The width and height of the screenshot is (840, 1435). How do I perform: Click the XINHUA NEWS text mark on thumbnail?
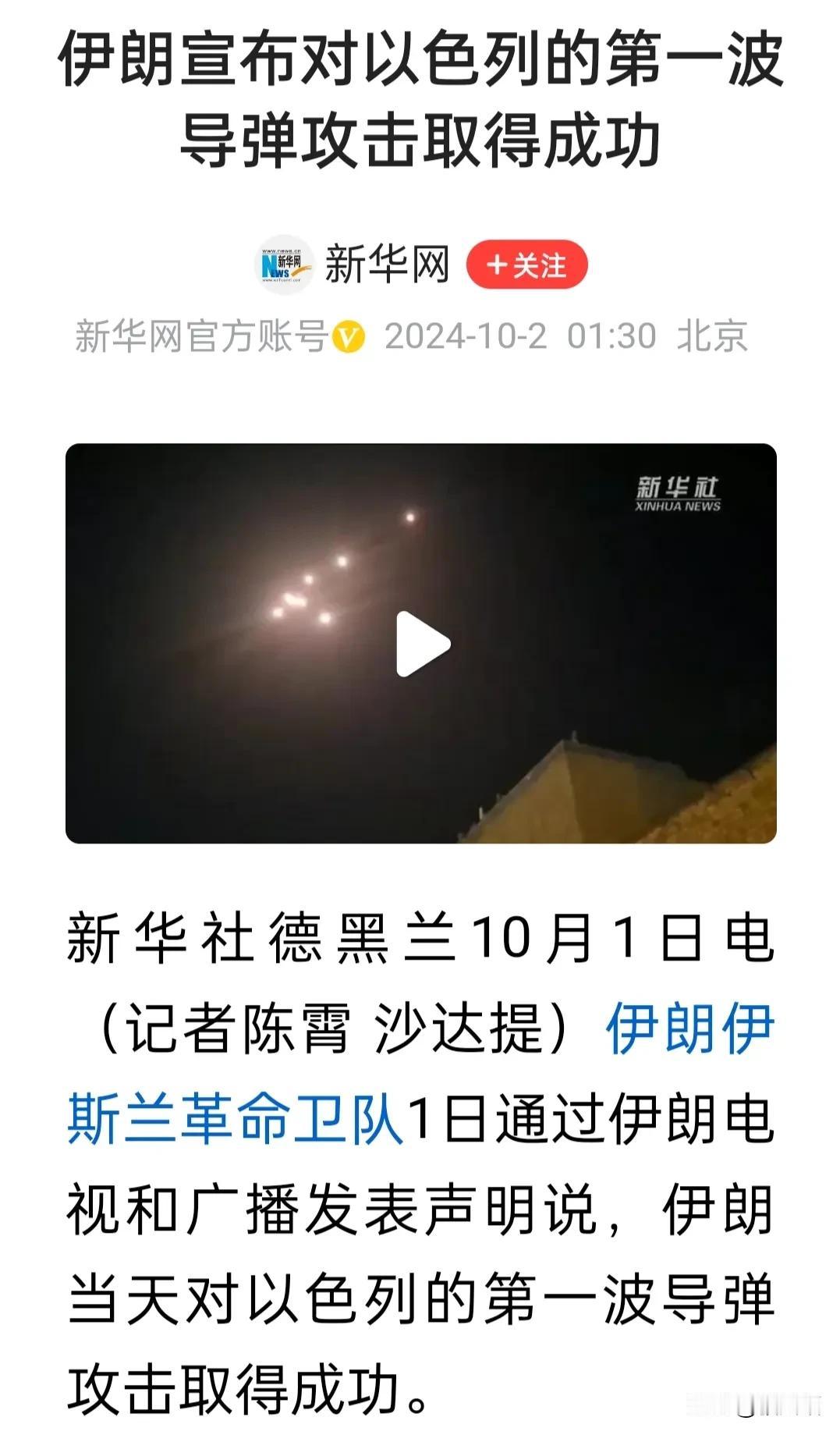coord(678,506)
